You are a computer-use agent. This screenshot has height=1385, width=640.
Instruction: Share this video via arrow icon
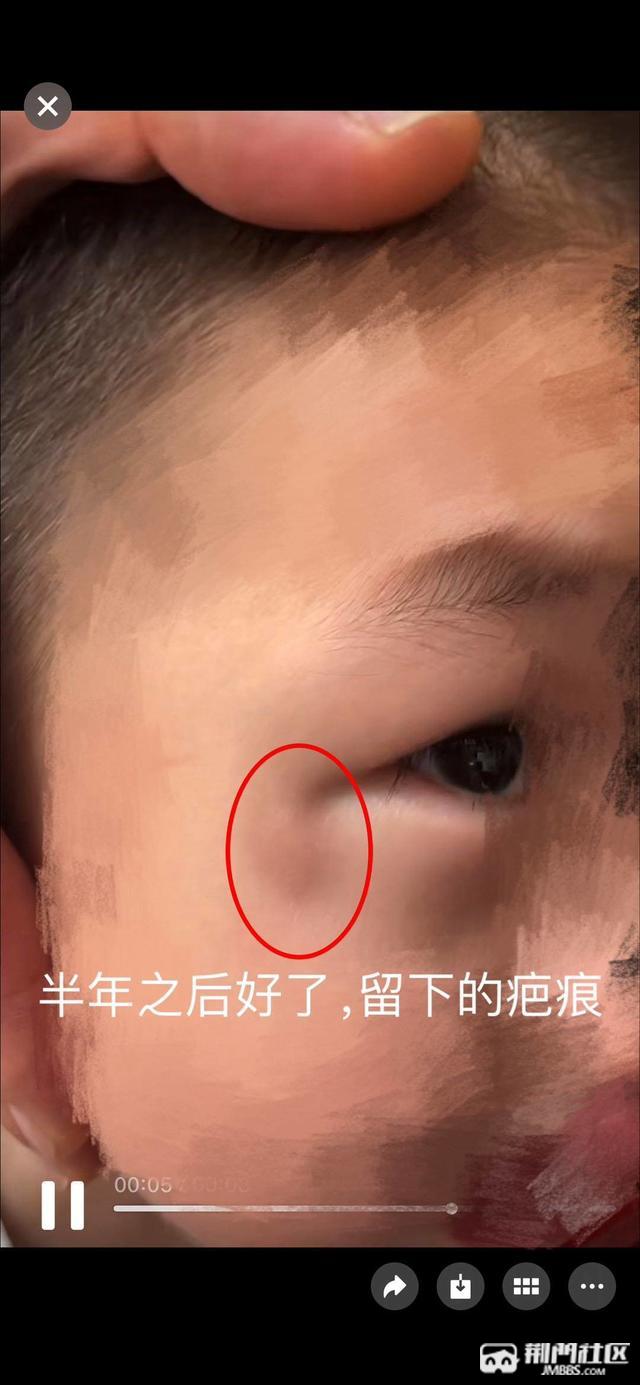pos(394,1286)
